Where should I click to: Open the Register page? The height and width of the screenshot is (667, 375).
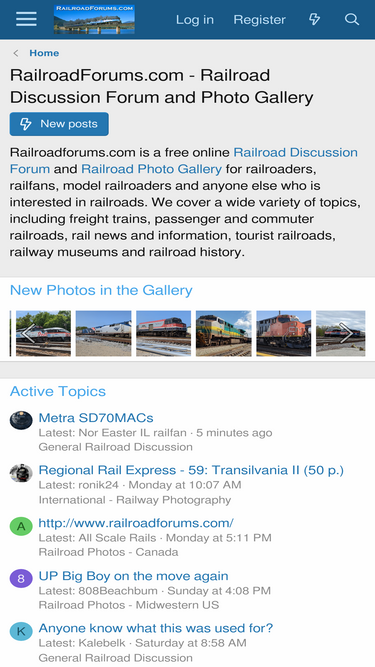point(259,20)
